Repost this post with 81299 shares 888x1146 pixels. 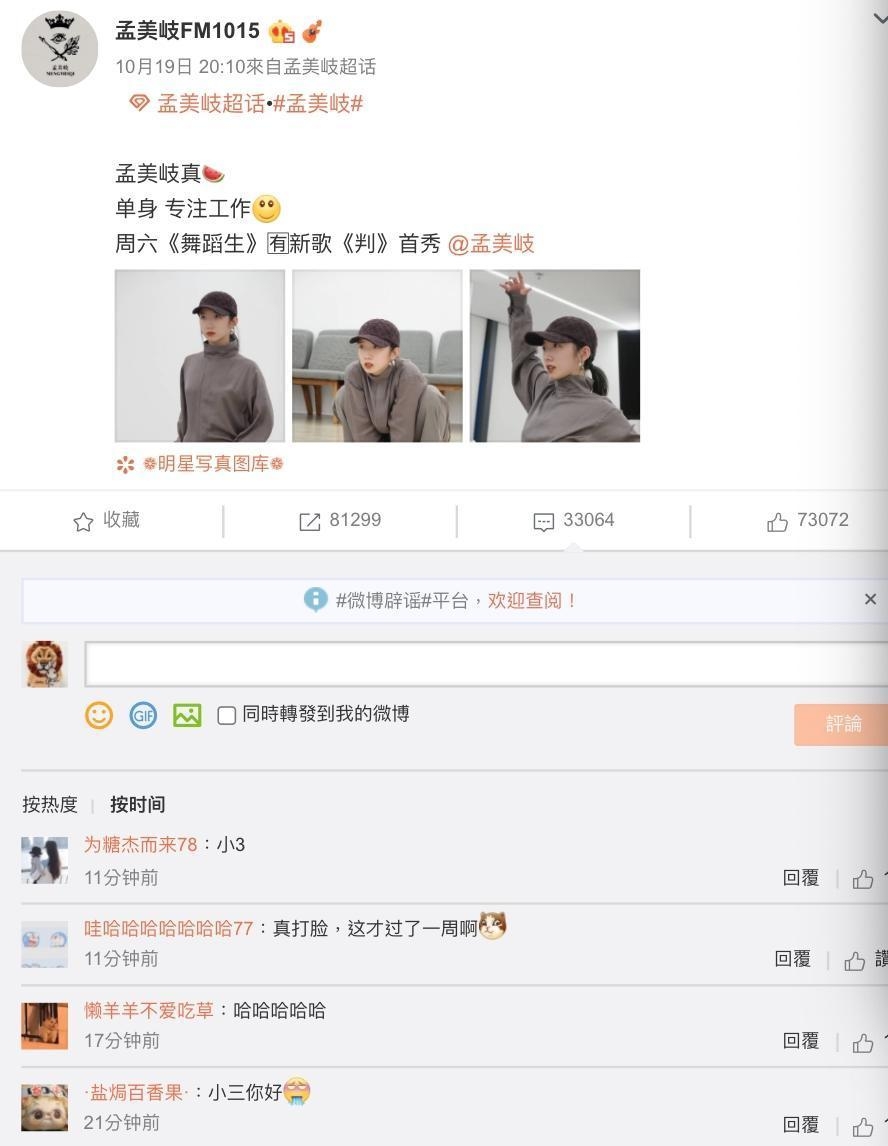[x=340, y=521]
